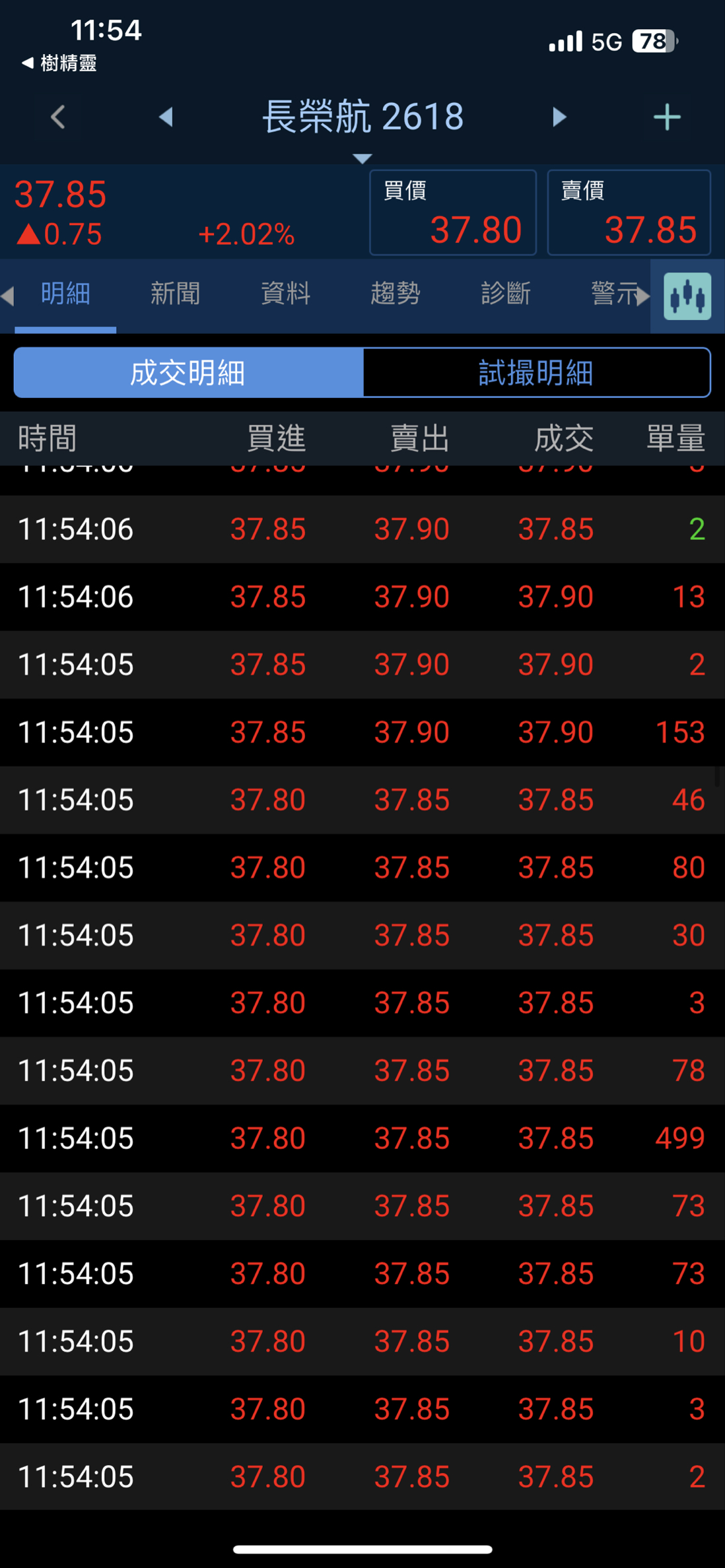Switch to the 警示 tab

click(614, 294)
